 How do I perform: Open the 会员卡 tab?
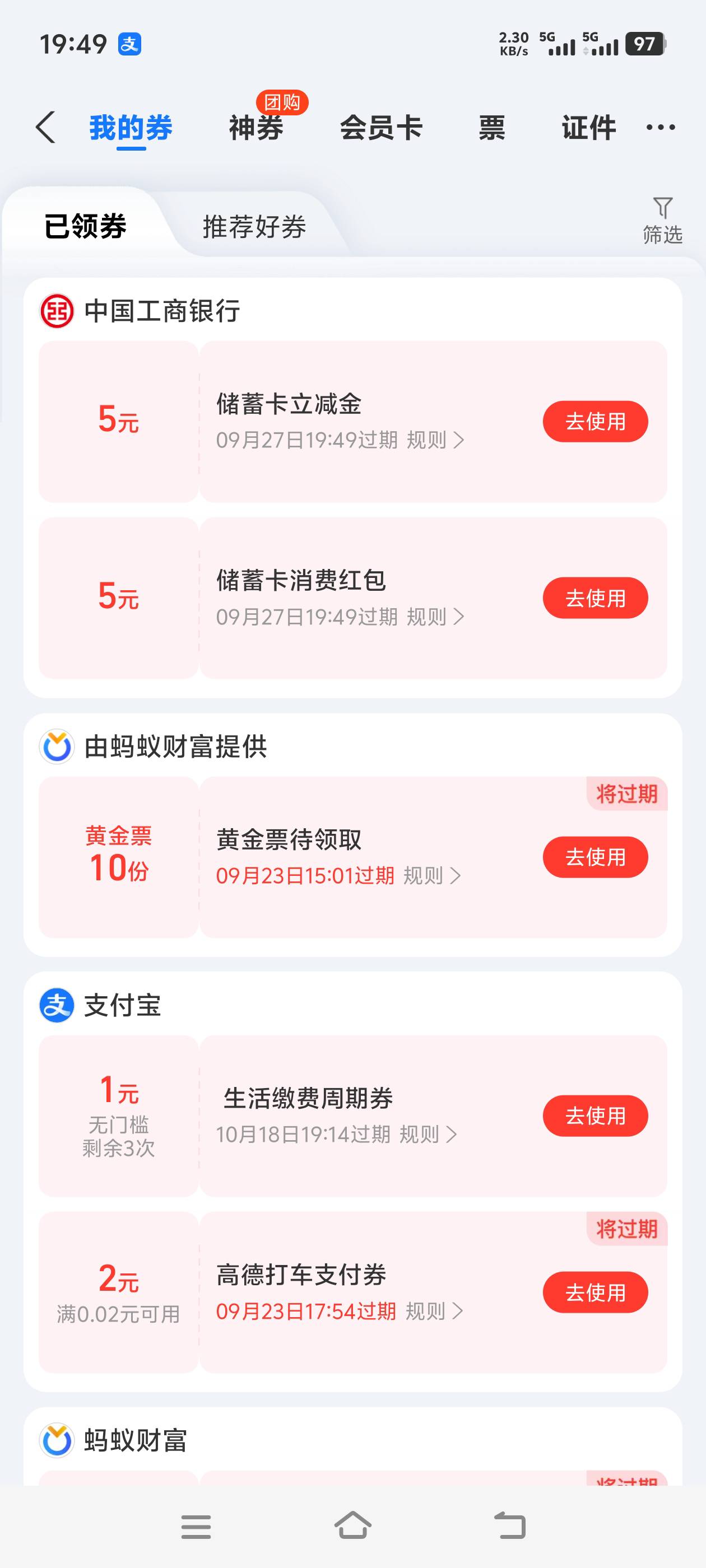click(382, 128)
